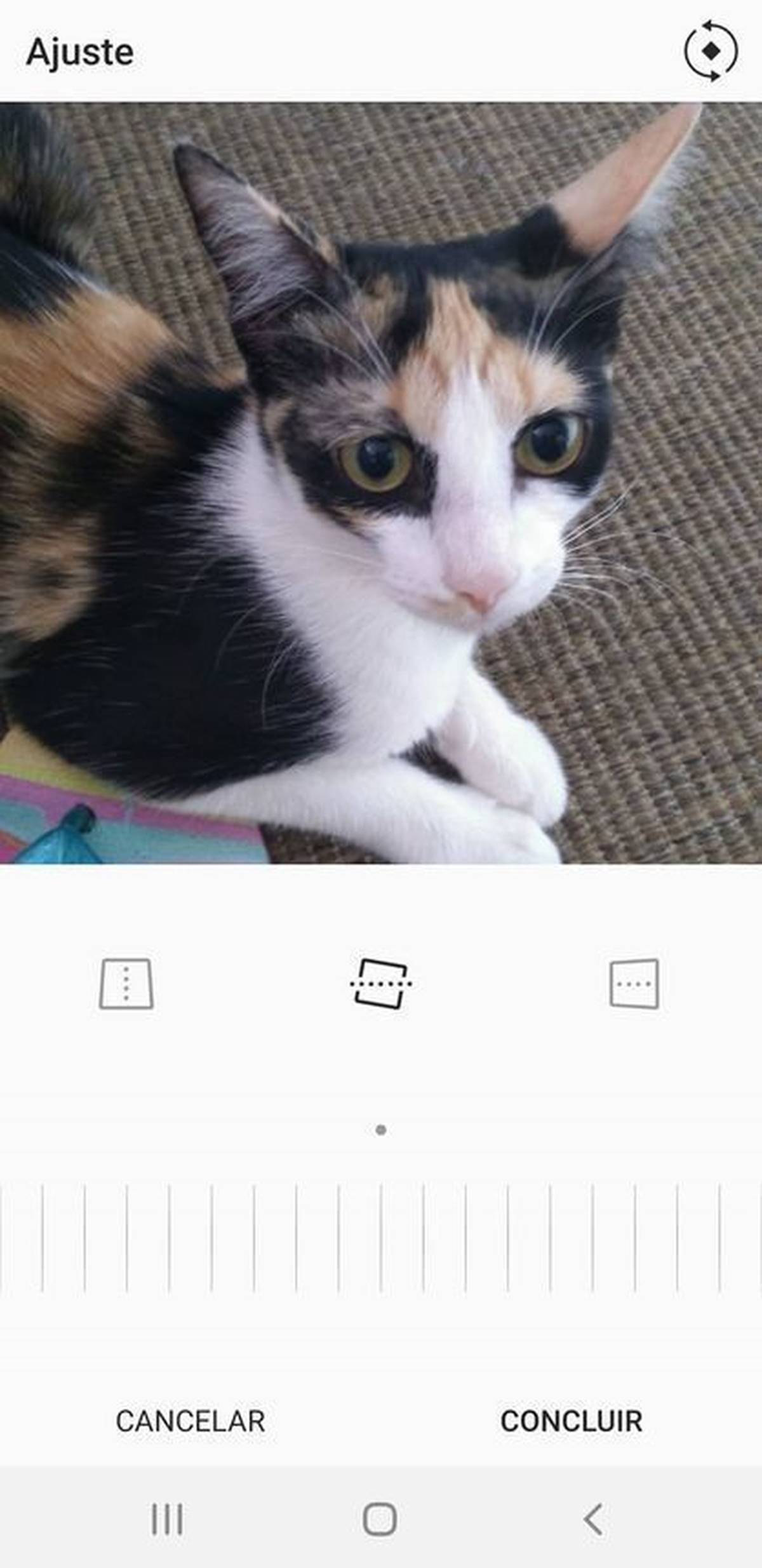
Task: Tap a point on the adjustment ruler
Action: pyautogui.click(x=381, y=1238)
